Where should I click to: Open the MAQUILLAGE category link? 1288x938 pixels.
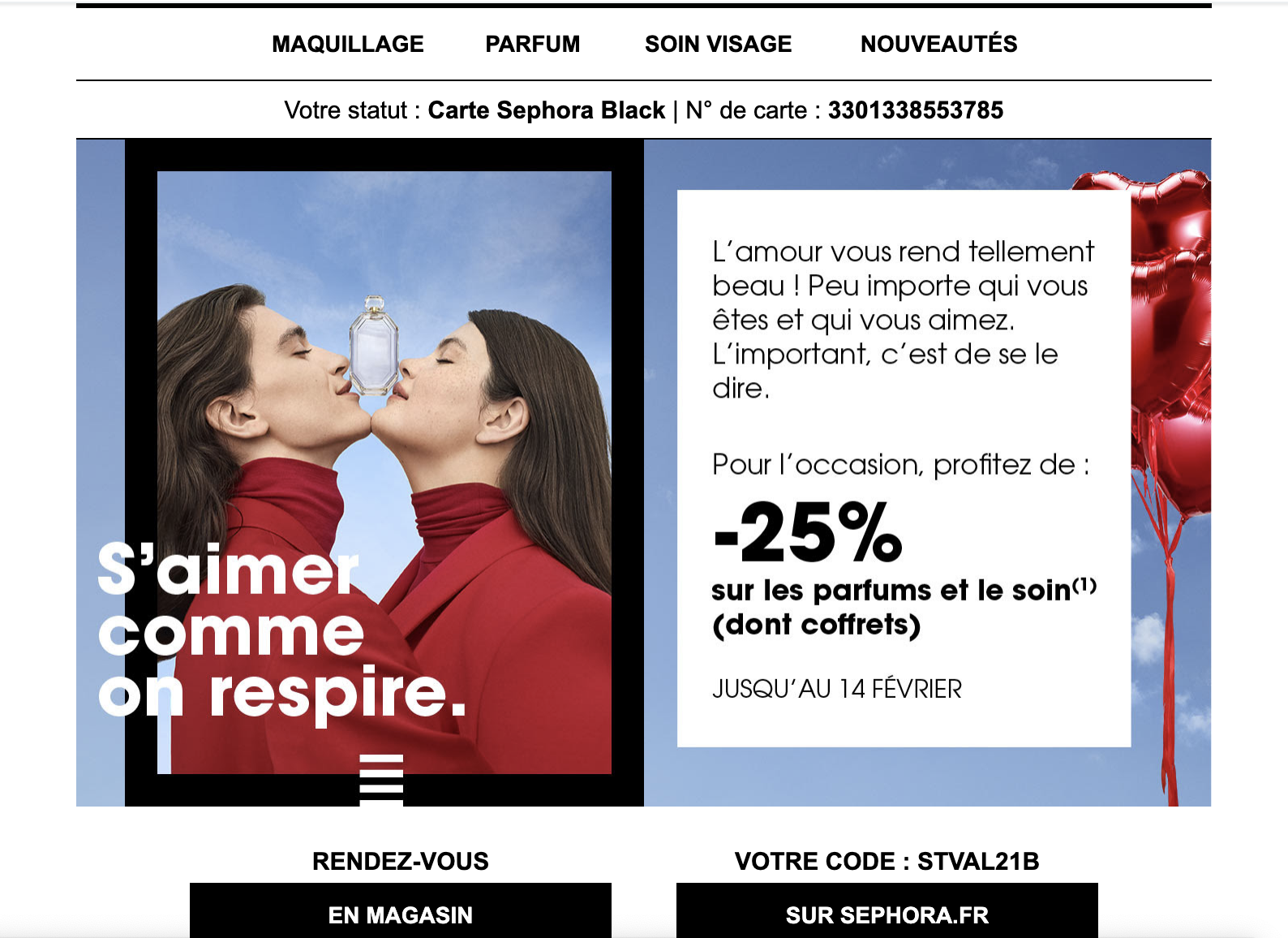pyautogui.click(x=347, y=44)
